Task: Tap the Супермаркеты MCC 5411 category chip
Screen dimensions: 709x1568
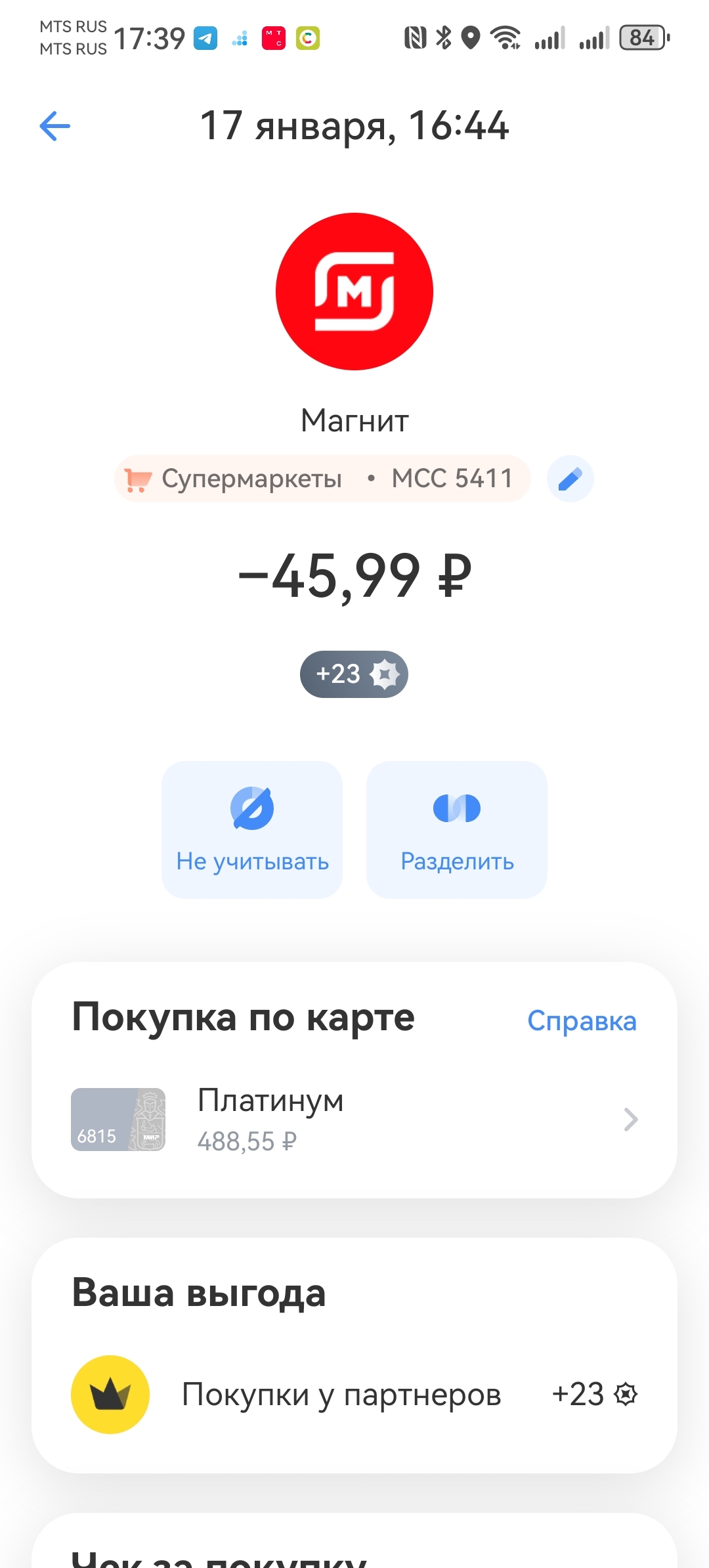Action: 322,479
